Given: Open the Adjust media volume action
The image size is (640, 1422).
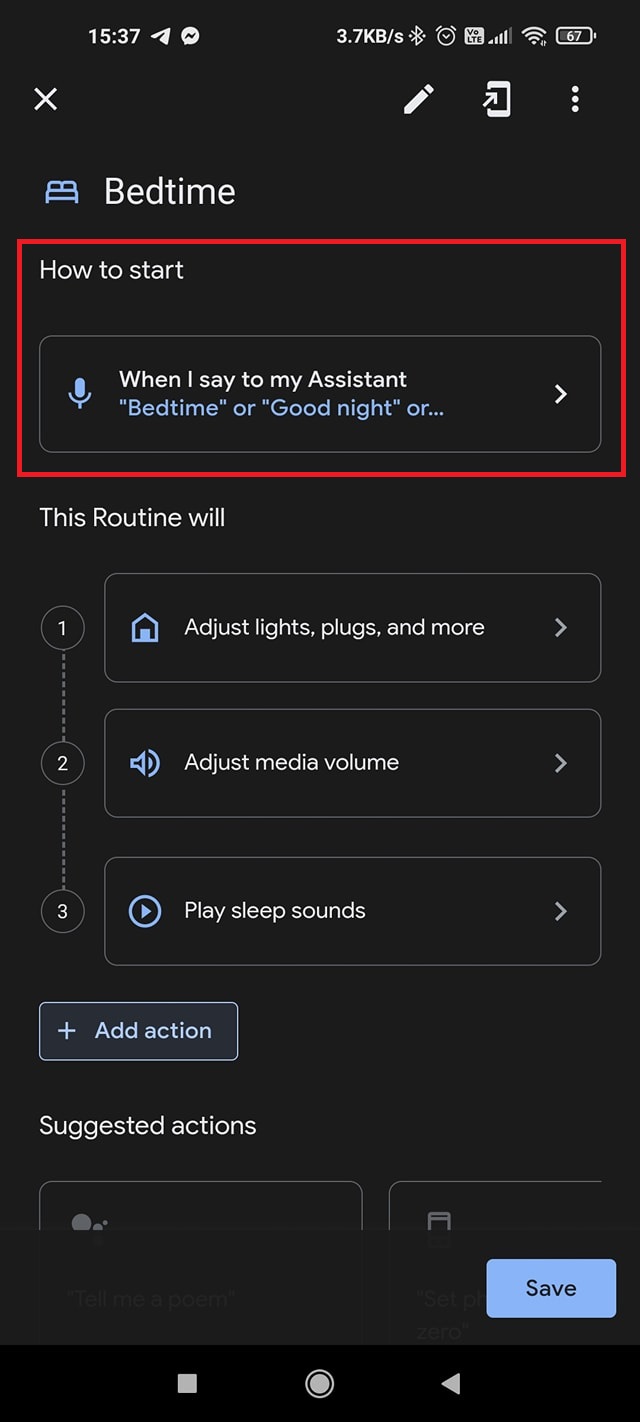Looking at the screenshot, I should (x=352, y=763).
